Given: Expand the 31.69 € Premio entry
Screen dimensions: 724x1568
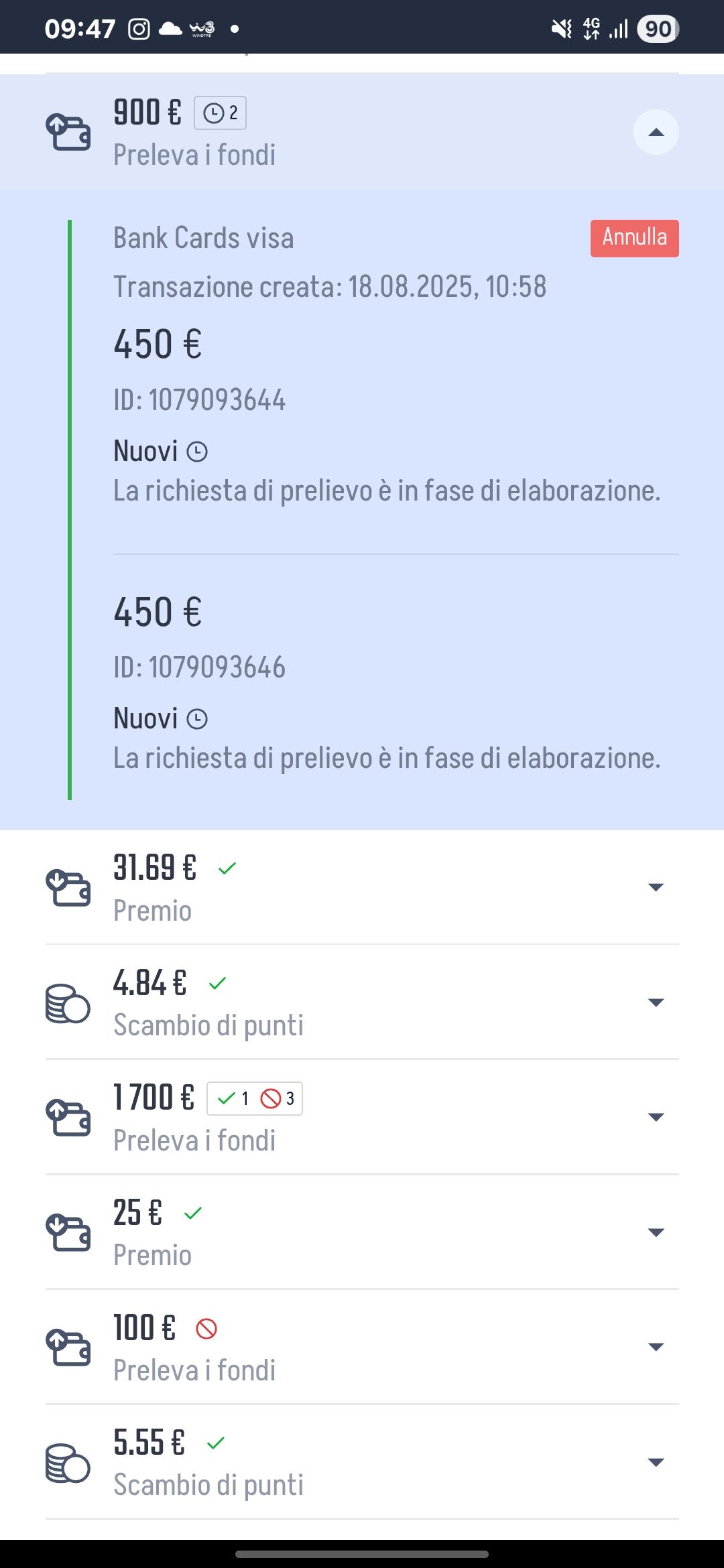Looking at the screenshot, I should [x=655, y=886].
